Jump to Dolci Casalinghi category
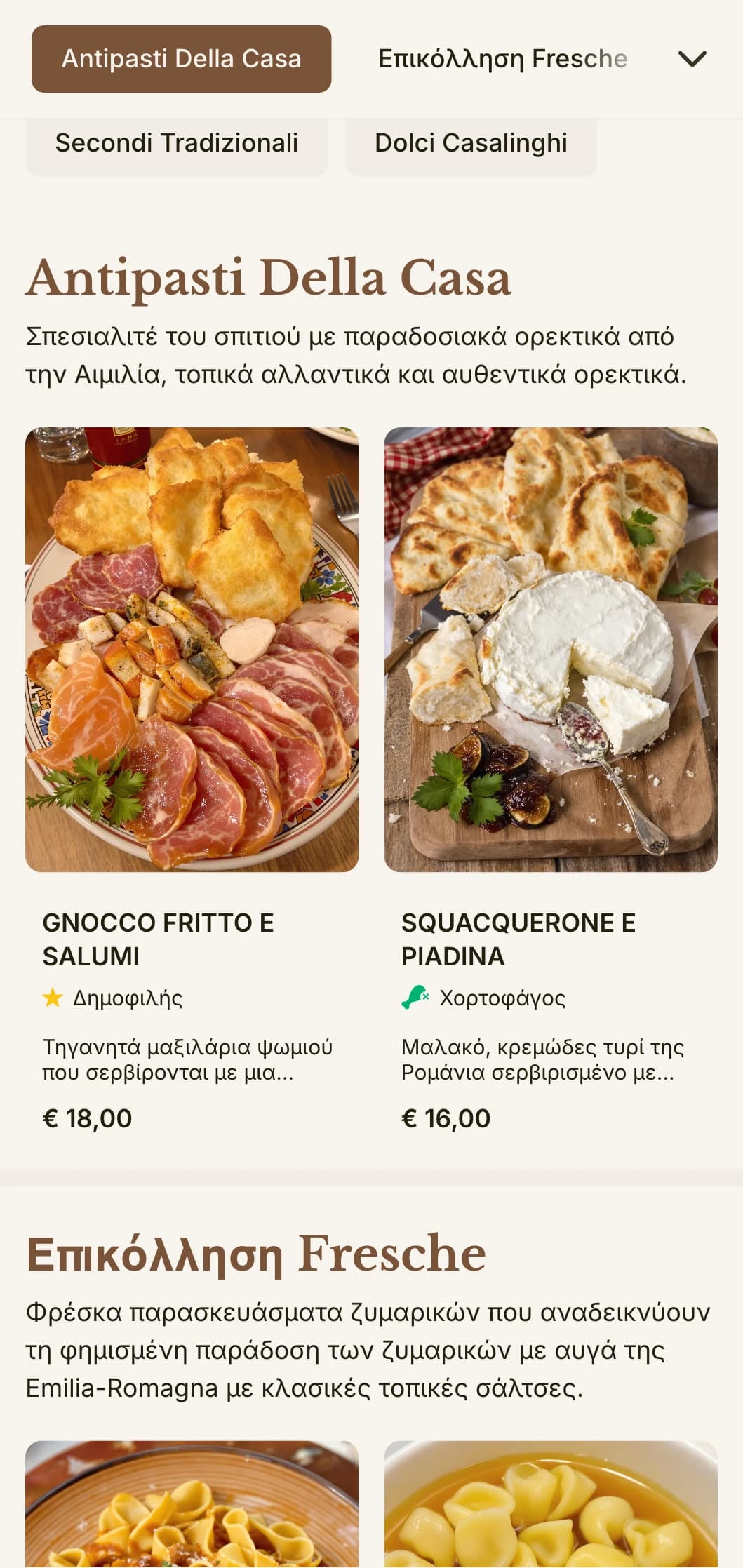The height and width of the screenshot is (1568, 743). [471, 143]
